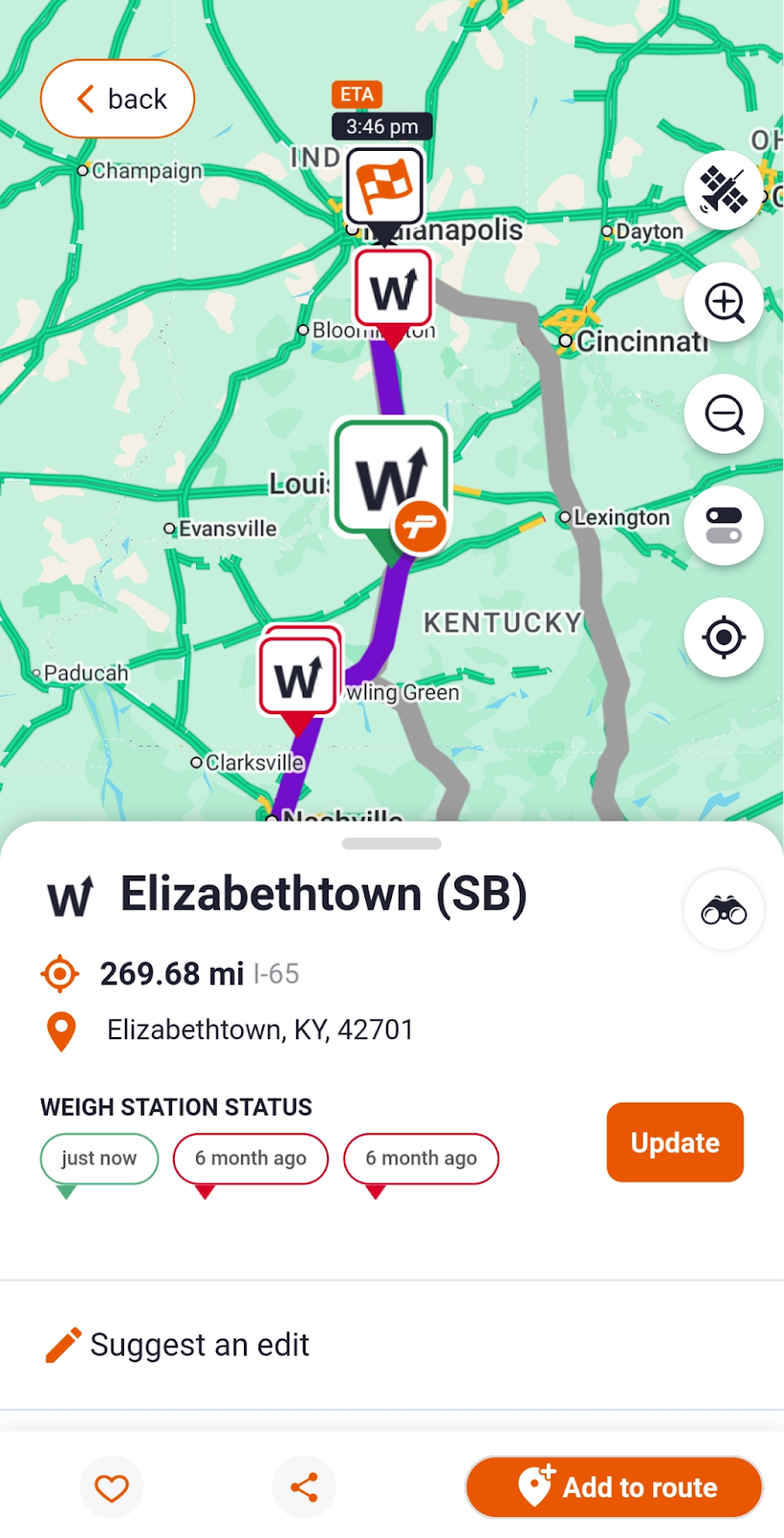Share this weigh station

coord(304,1488)
